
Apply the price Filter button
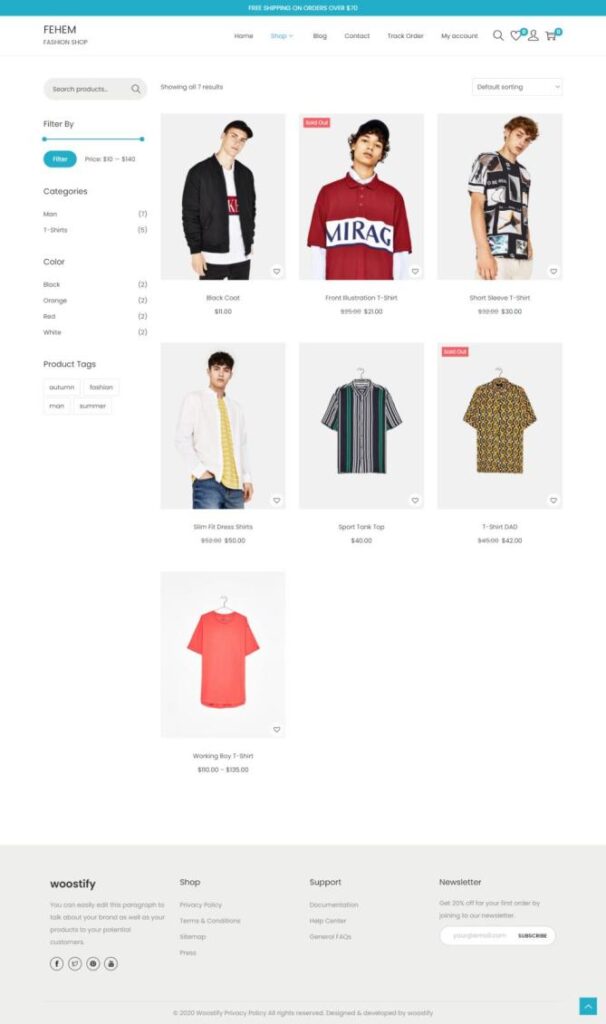[x=60, y=159]
